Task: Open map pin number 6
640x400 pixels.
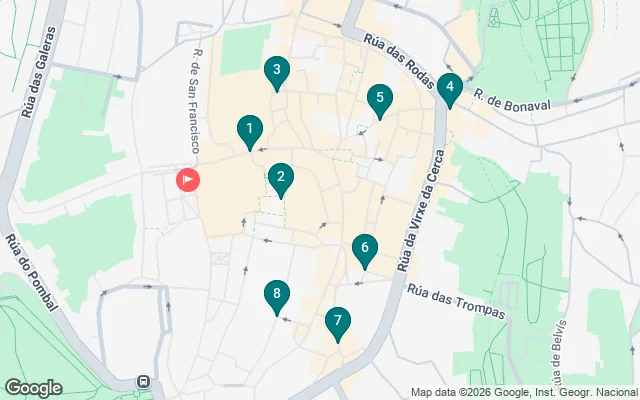Action: point(365,249)
